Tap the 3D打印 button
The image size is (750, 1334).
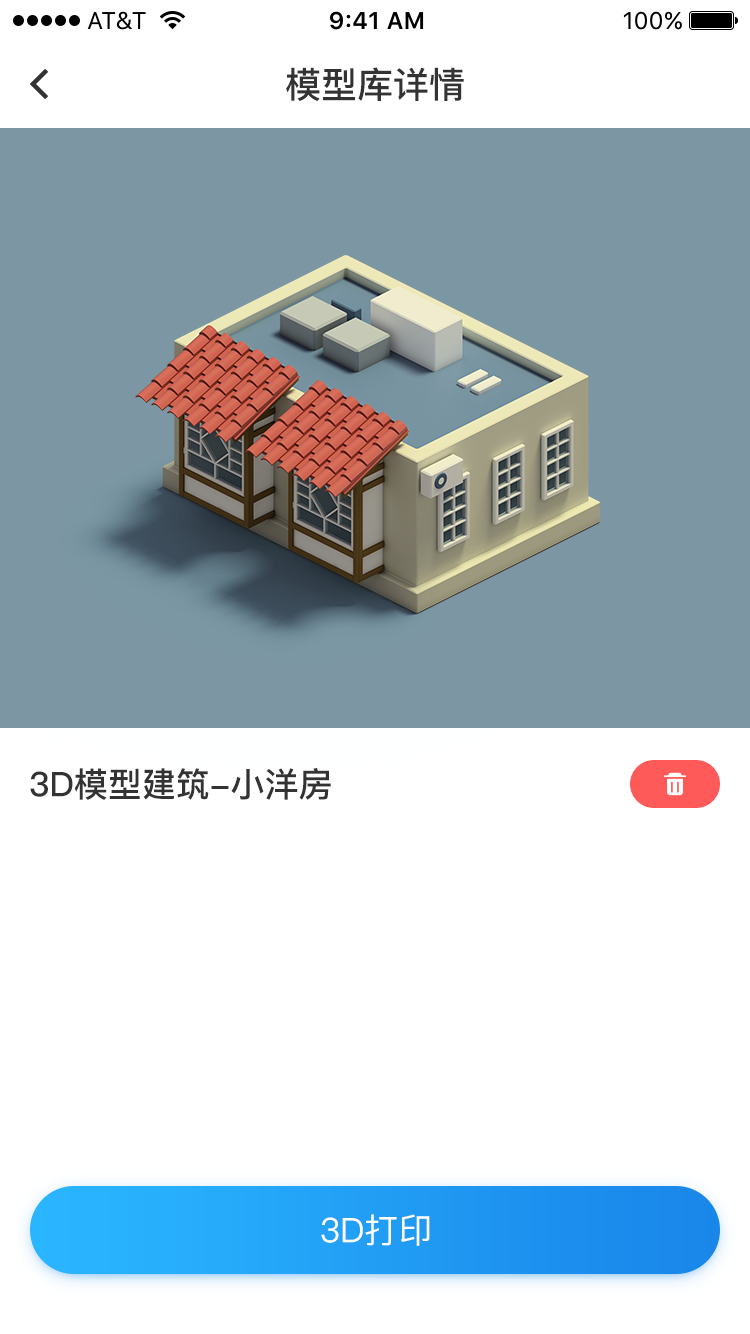tap(375, 1230)
